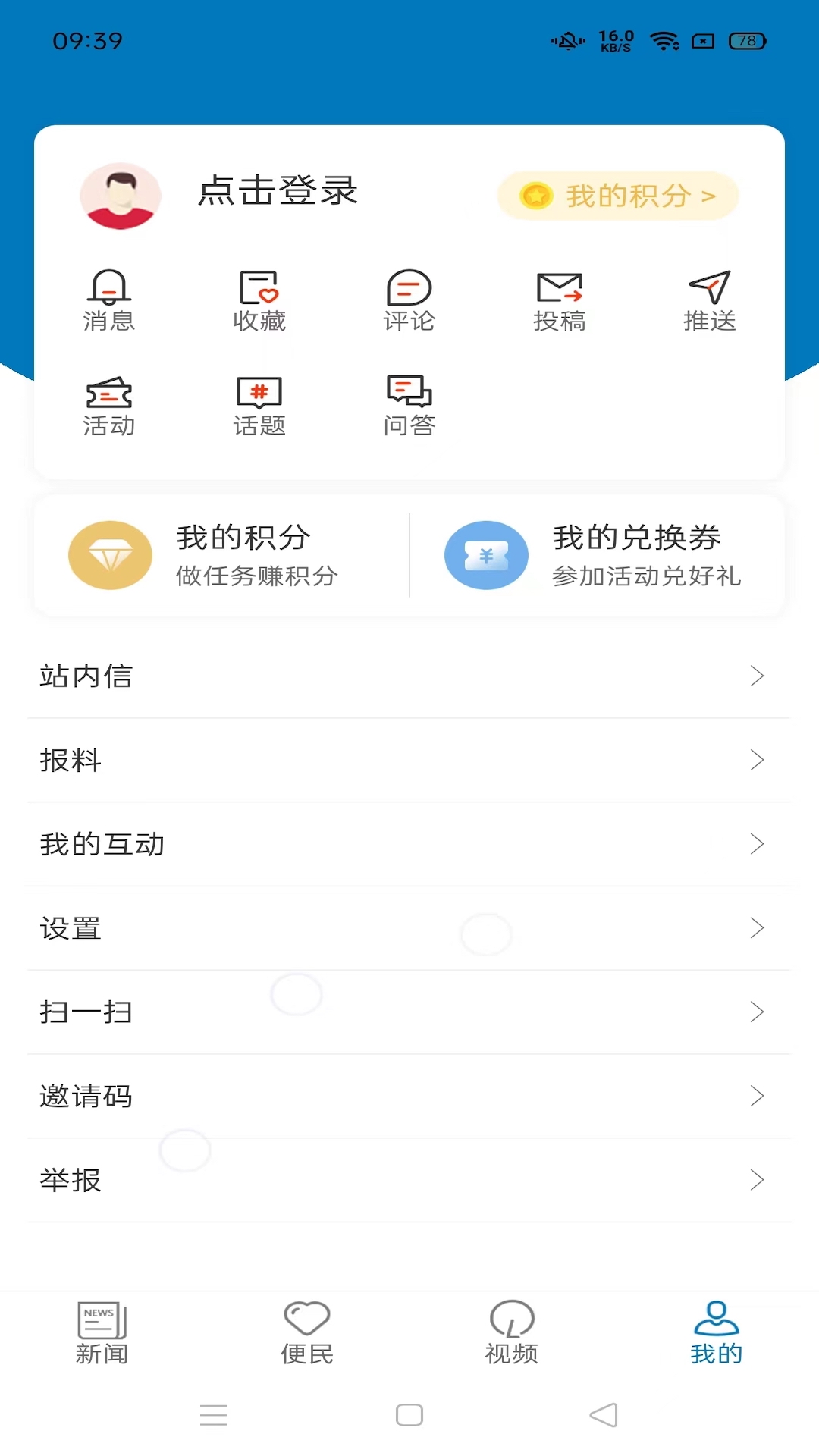Screen dimensions: 819x1456
Task: Select the 评论 comments icon
Action: pyautogui.click(x=409, y=300)
